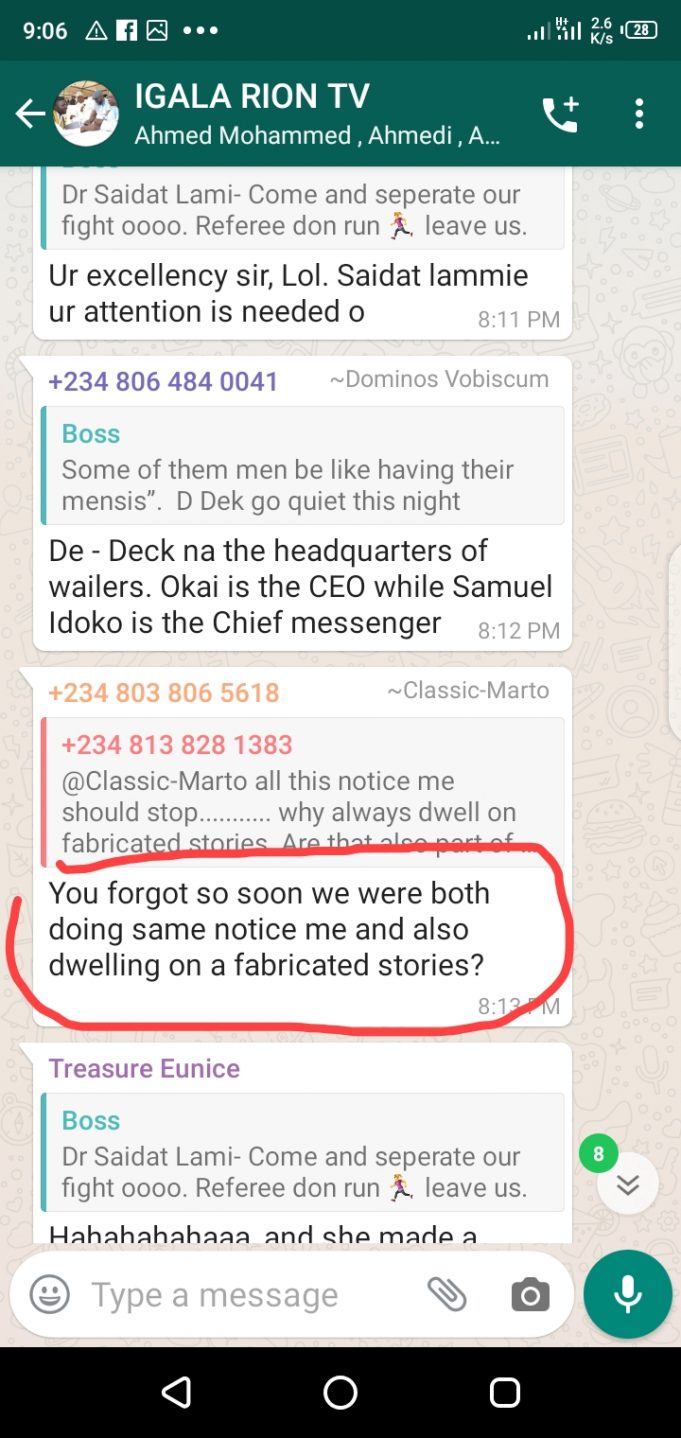The height and width of the screenshot is (1438, 681).
Task: Open the emoji picker
Action: click(50, 1295)
